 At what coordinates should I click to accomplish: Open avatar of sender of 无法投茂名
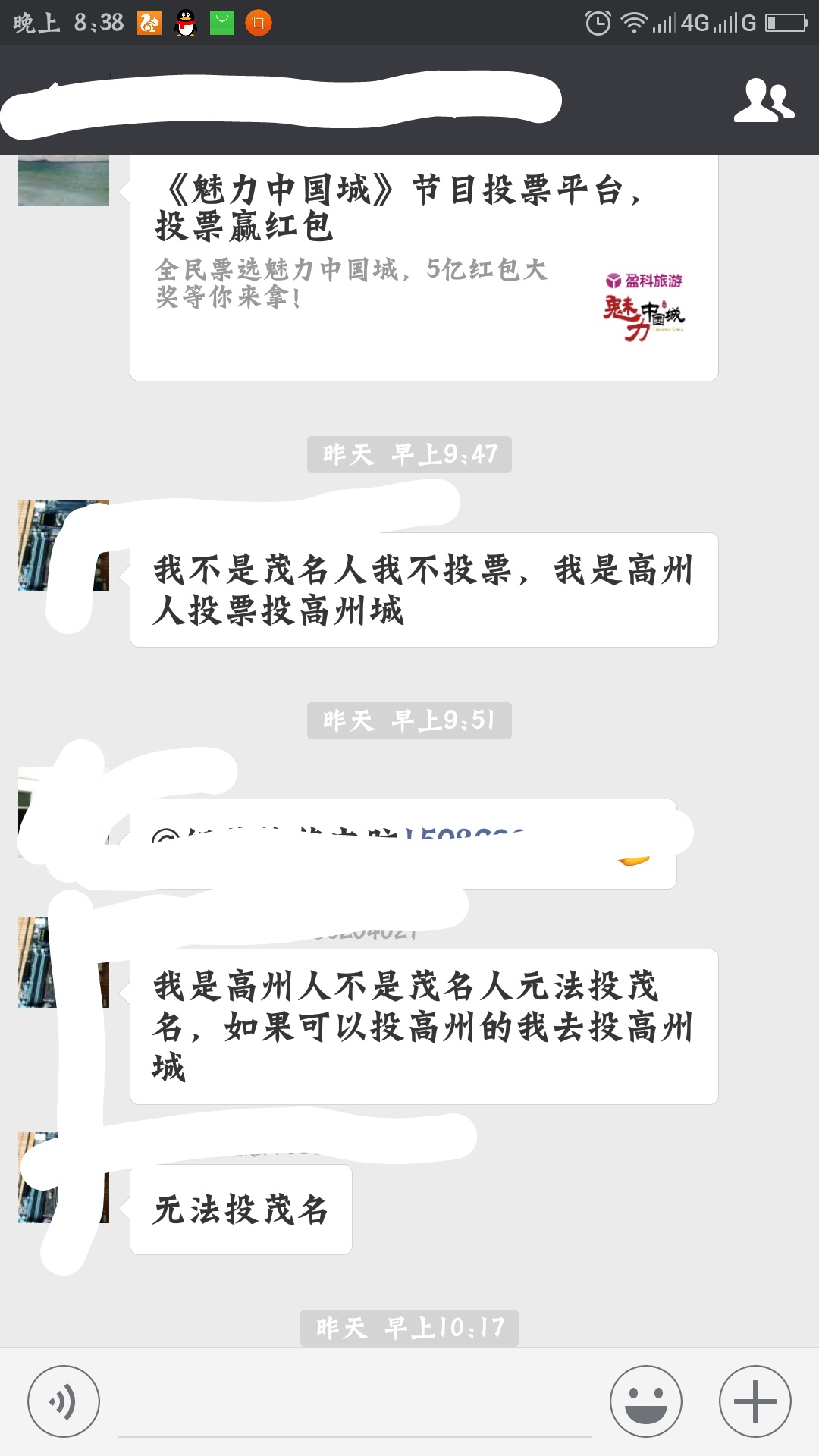click(x=64, y=1177)
